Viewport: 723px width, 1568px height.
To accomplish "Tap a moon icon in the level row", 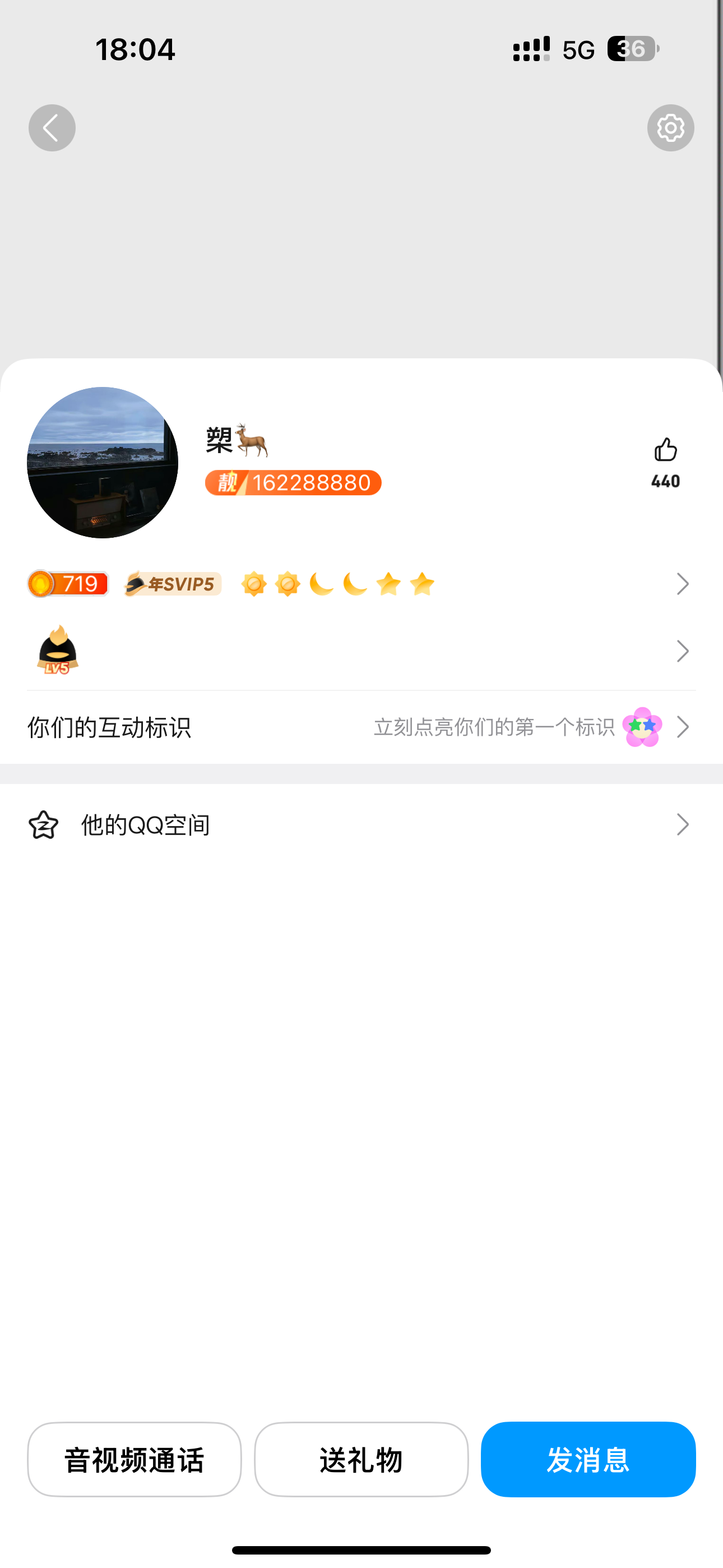I will [x=321, y=583].
